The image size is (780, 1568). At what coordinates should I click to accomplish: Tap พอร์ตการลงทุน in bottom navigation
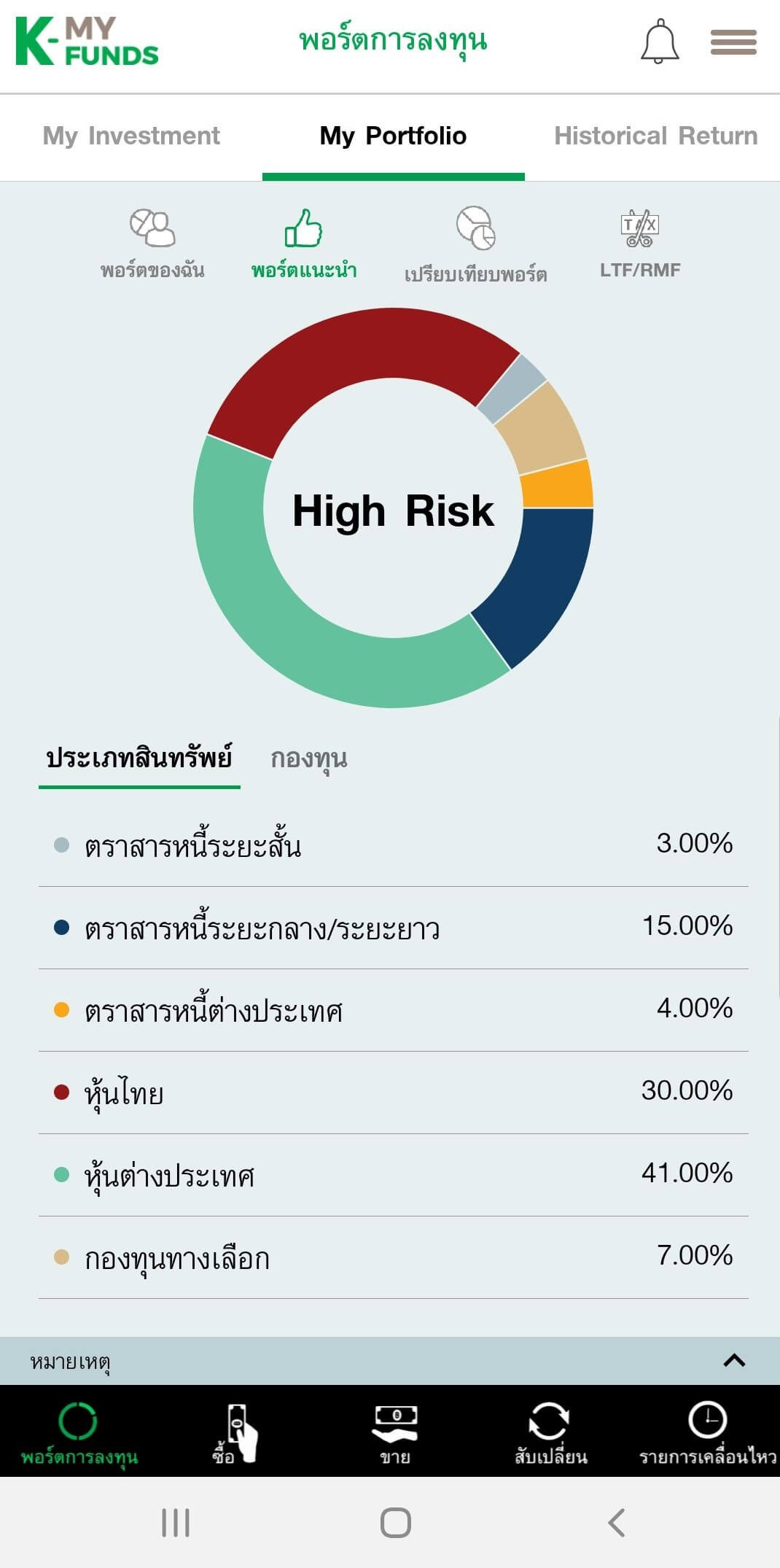[x=79, y=1432]
